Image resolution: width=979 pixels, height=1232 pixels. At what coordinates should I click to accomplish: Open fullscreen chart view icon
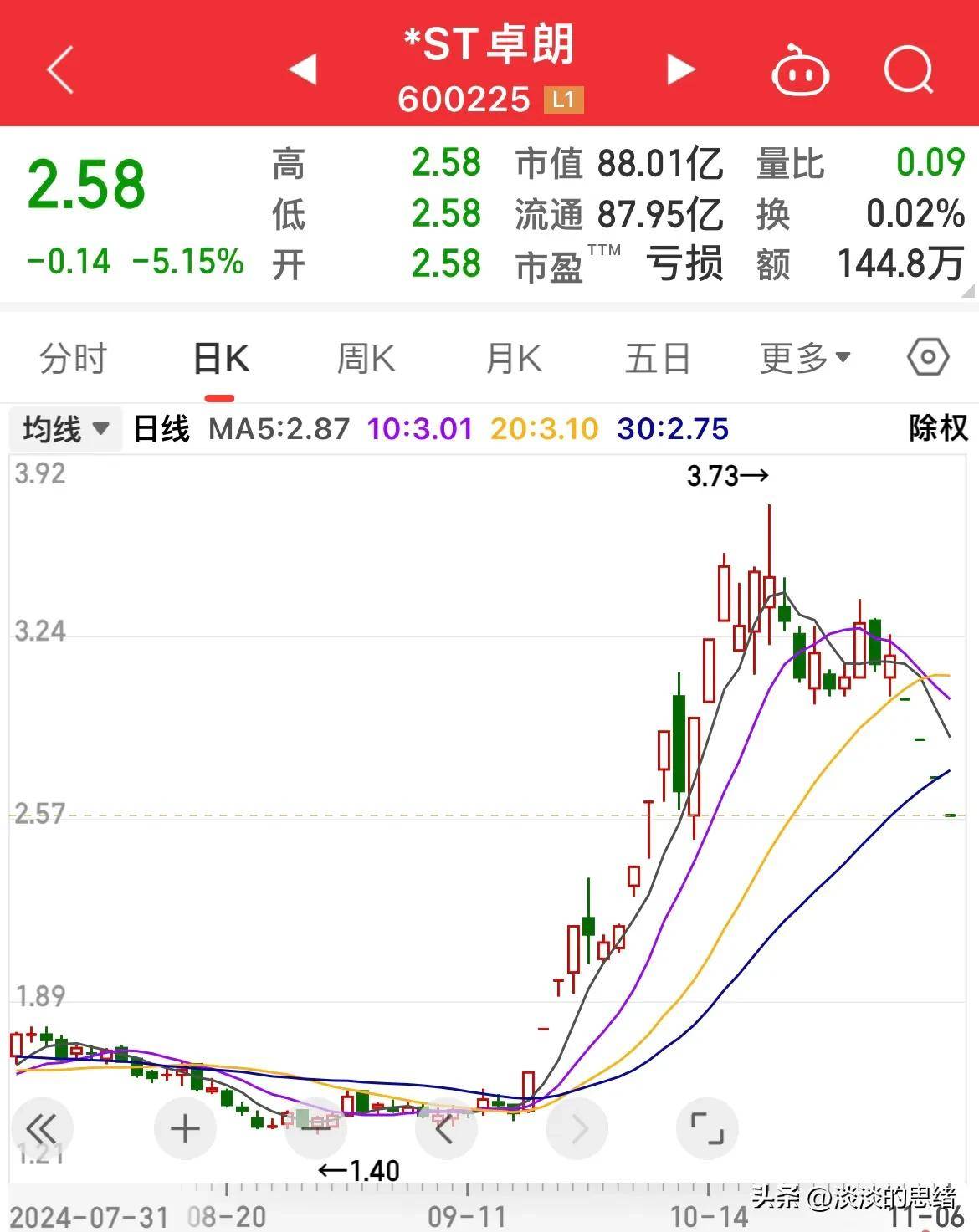click(708, 1127)
